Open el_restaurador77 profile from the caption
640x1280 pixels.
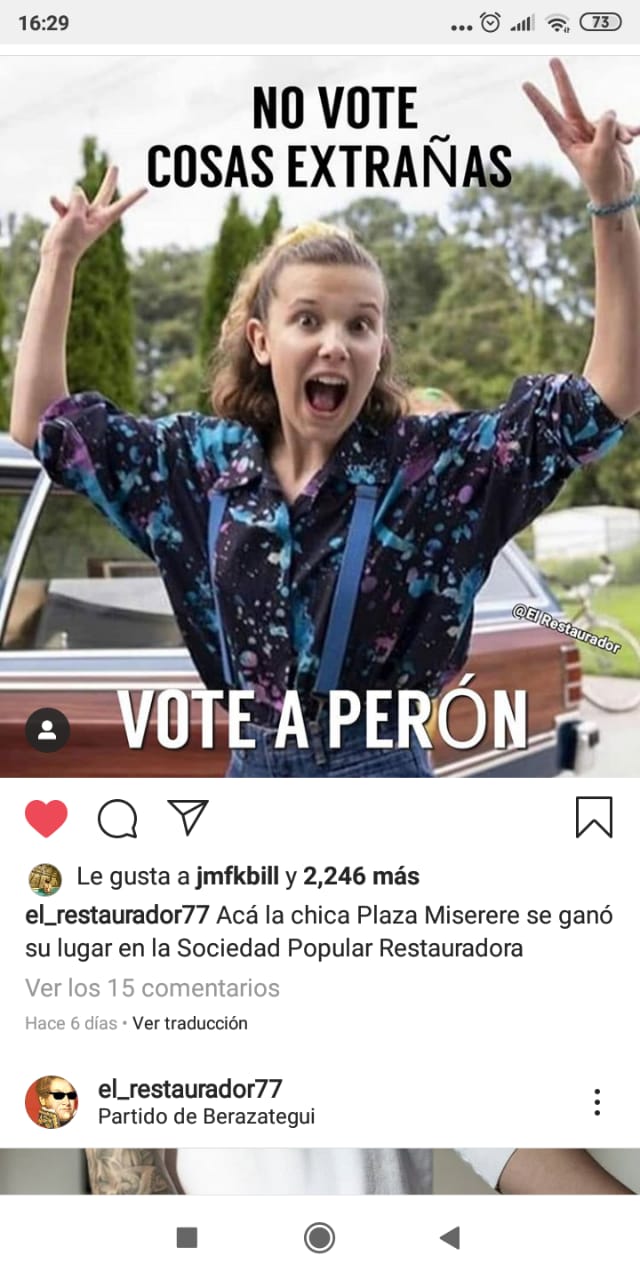(x=117, y=914)
